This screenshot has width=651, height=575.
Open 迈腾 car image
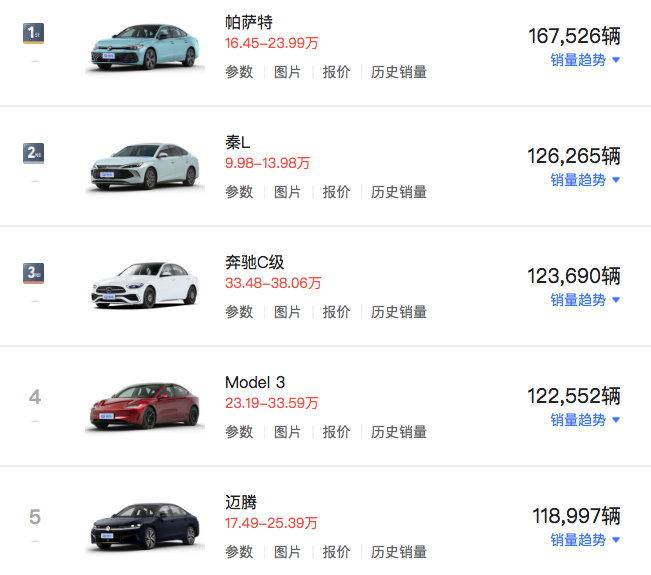[x=144, y=527]
